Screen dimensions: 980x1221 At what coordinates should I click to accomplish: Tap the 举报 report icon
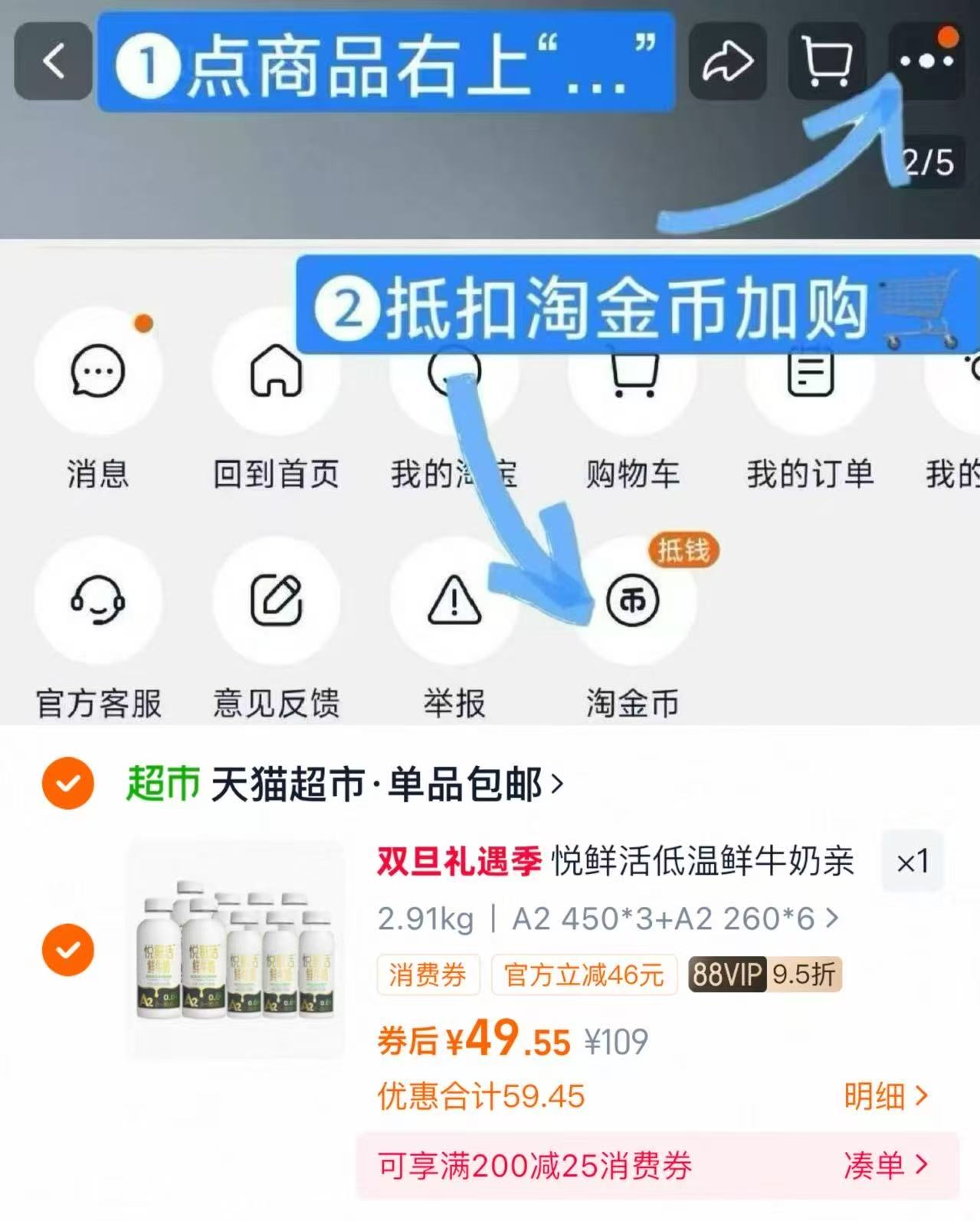click(454, 601)
